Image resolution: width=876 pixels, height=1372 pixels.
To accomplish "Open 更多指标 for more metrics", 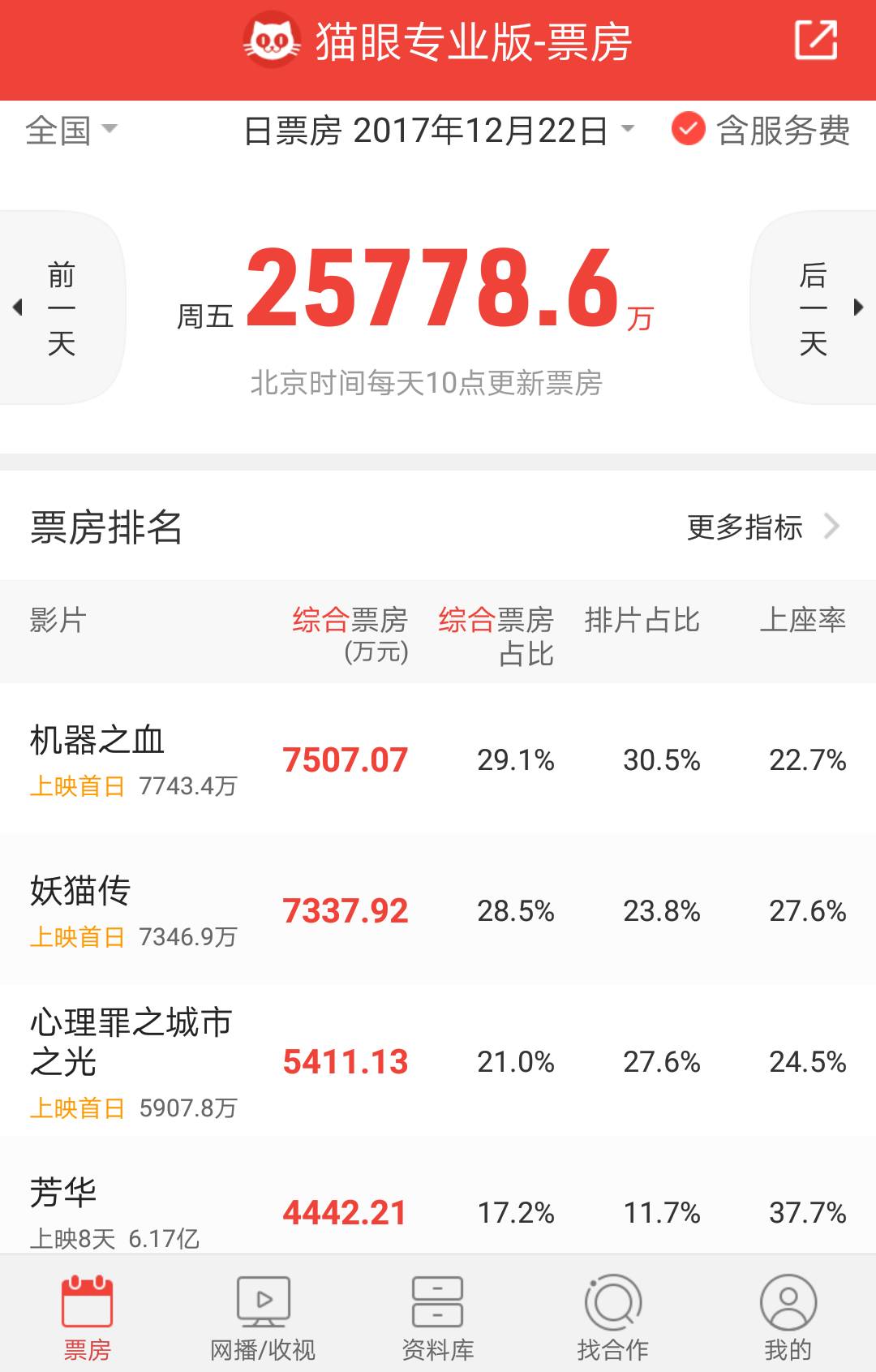I will (x=762, y=527).
